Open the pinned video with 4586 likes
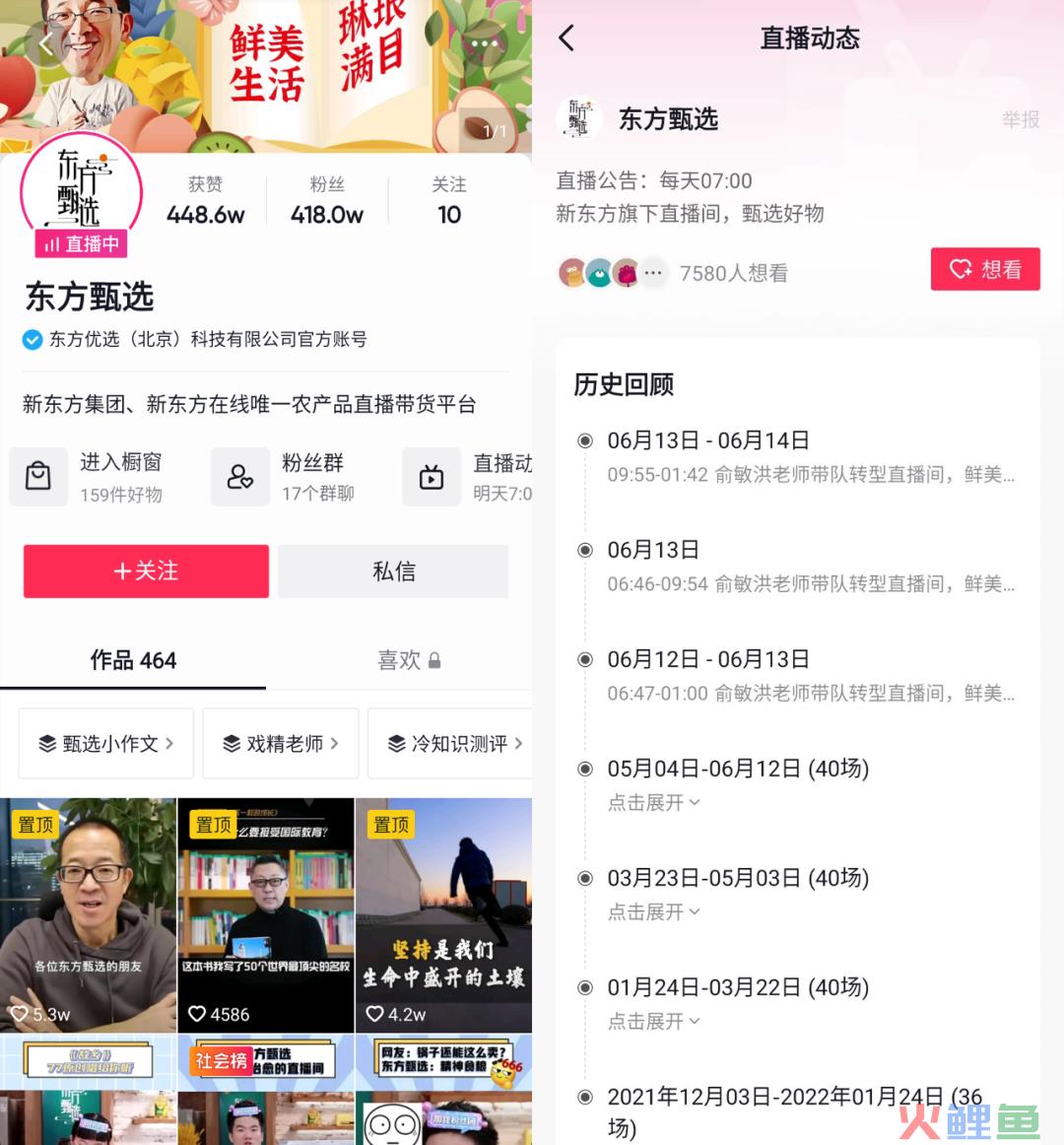Viewport: 1064px width, 1145px height. click(x=265, y=914)
